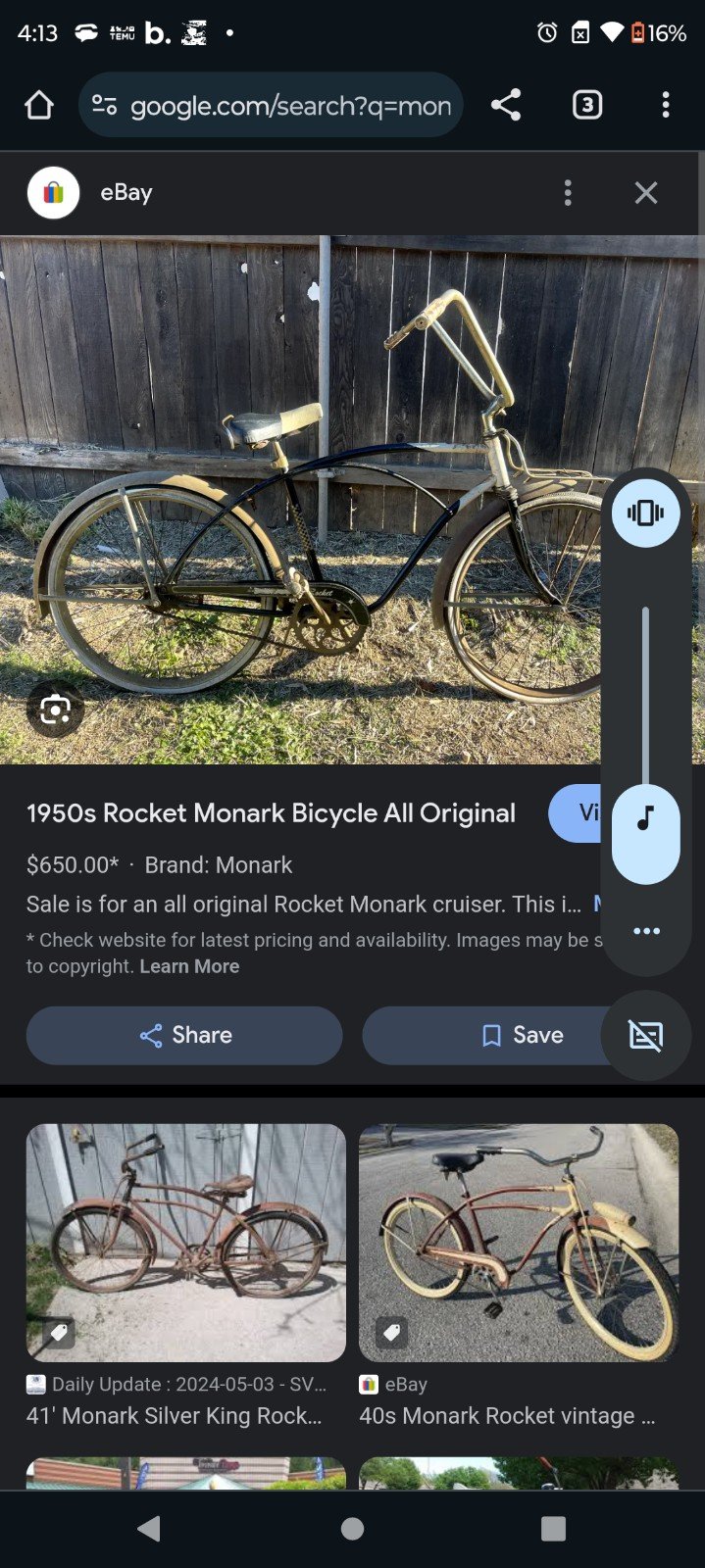Open Learn More about copyright notice
Image resolution: width=705 pixels, height=1568 pixels.
189,966
